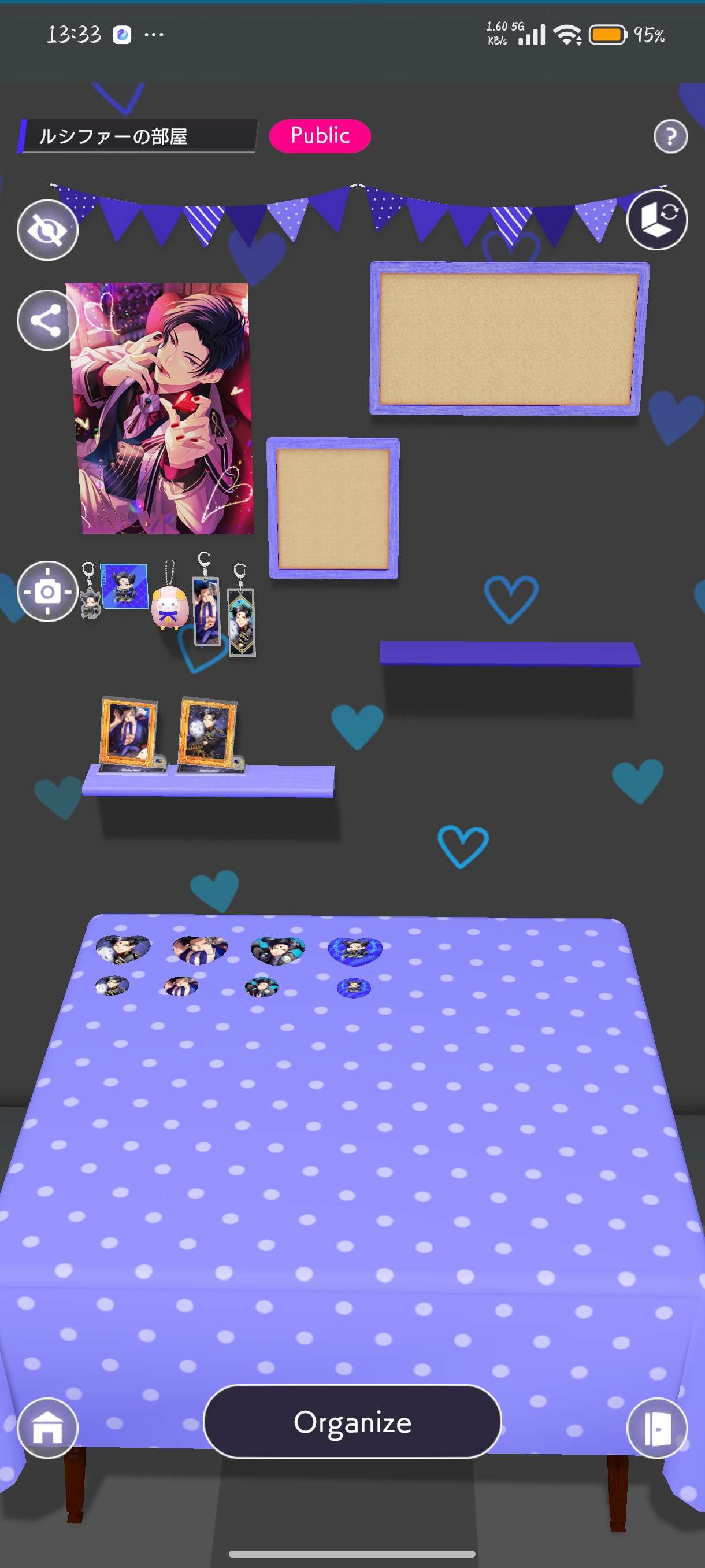
Task: Open the help question mark
Action: tap(670, 136)
